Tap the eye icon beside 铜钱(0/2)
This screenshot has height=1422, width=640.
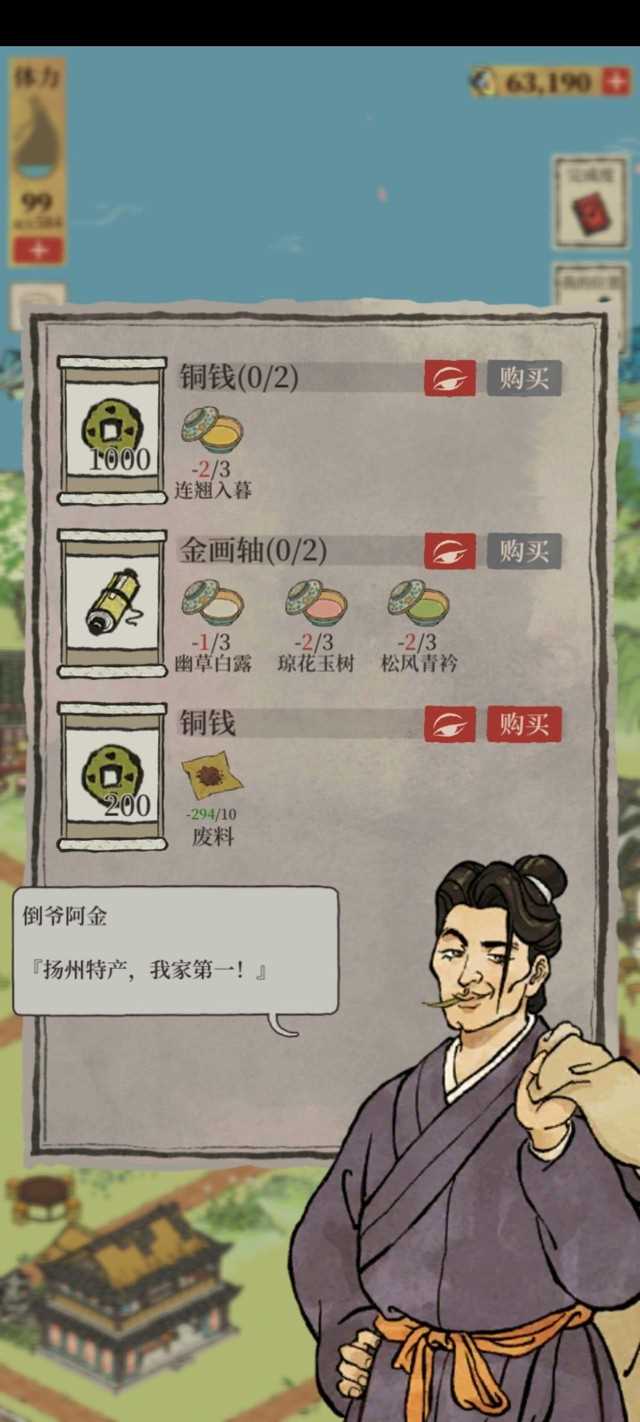pos(450,379)
